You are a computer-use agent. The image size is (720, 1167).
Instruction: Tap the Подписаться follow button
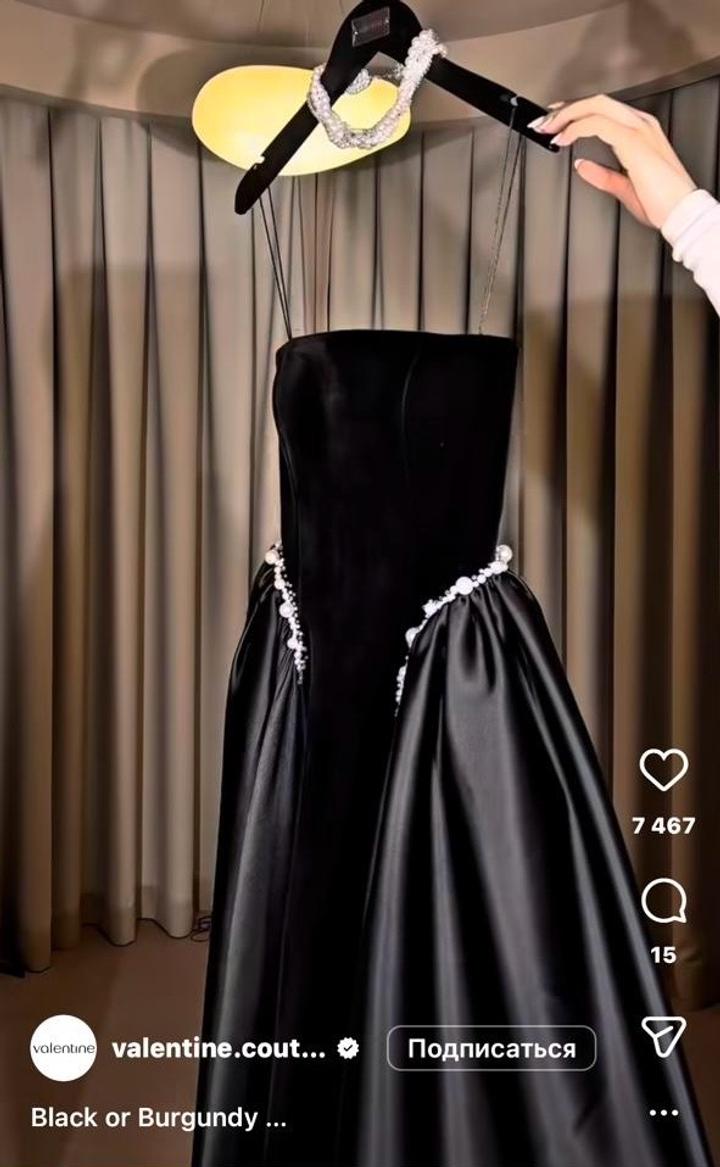coord(491,1048)
